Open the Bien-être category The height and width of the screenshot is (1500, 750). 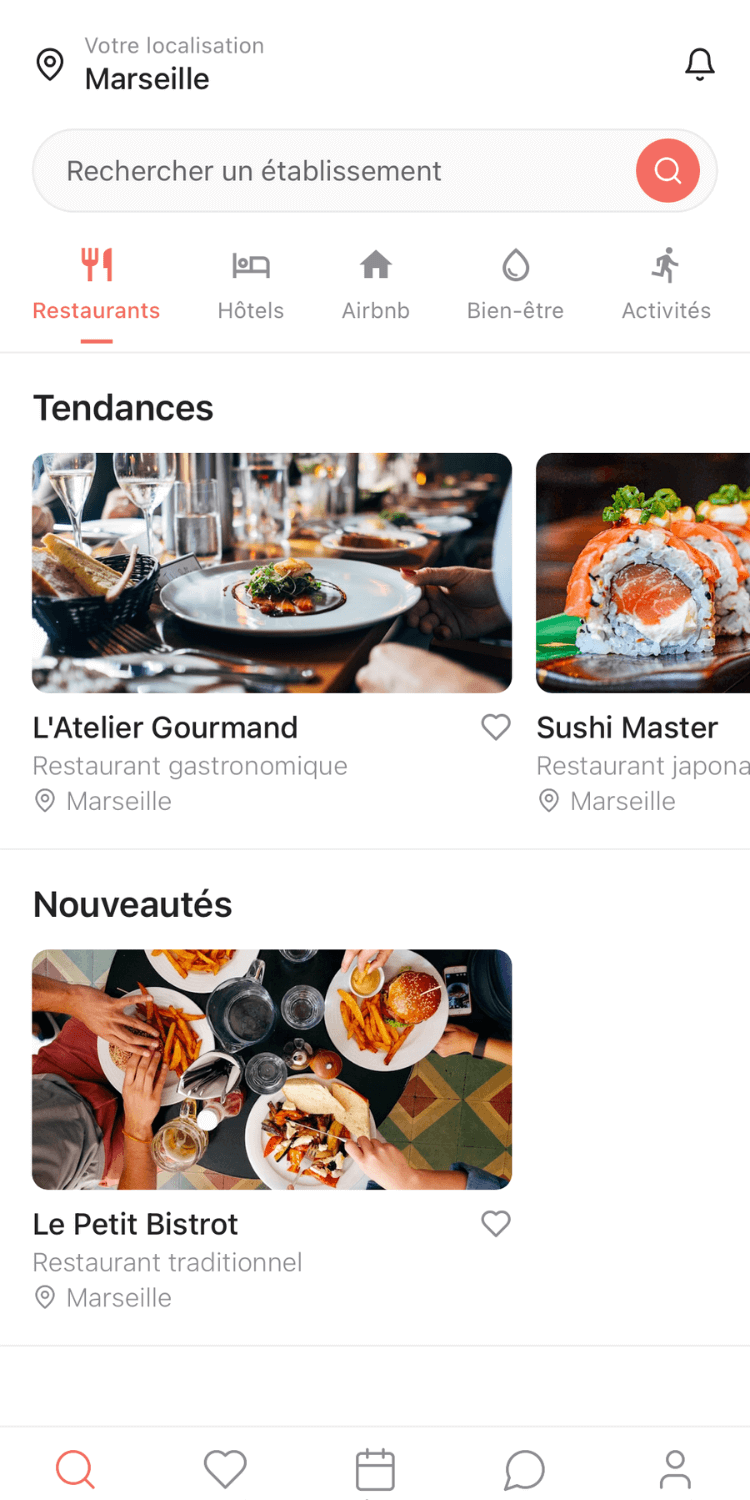[x=515, y=285]
